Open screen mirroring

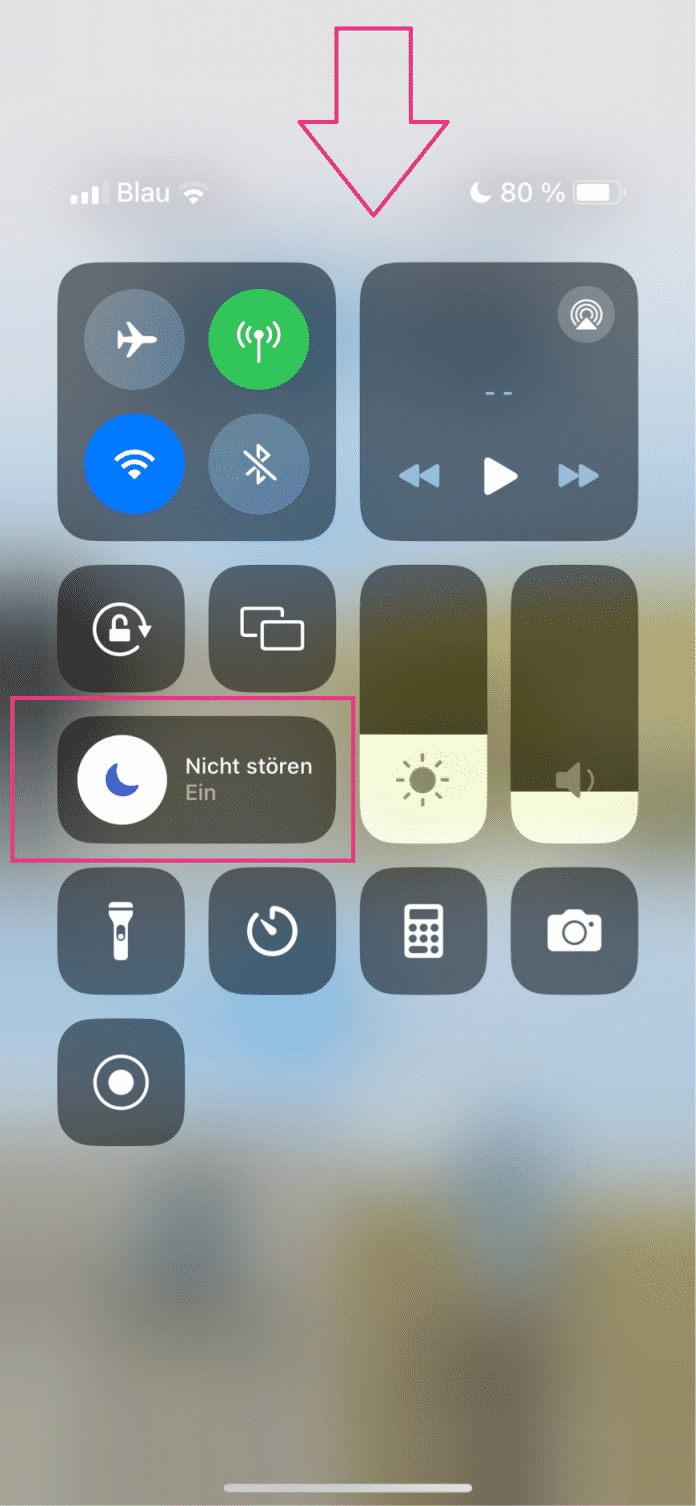[272, 629]
